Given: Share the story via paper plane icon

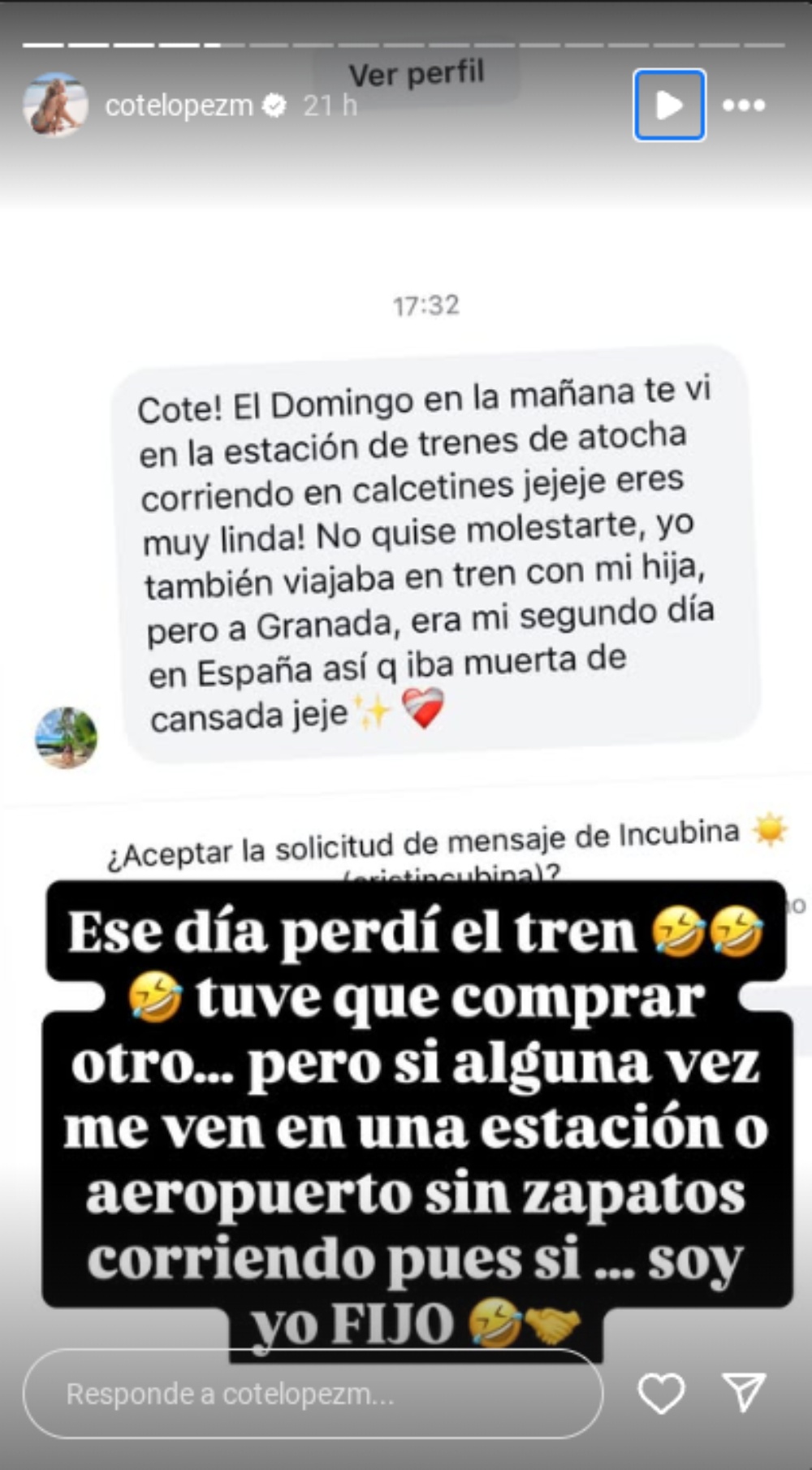Looking at the screenshot, I should 744,1393.
